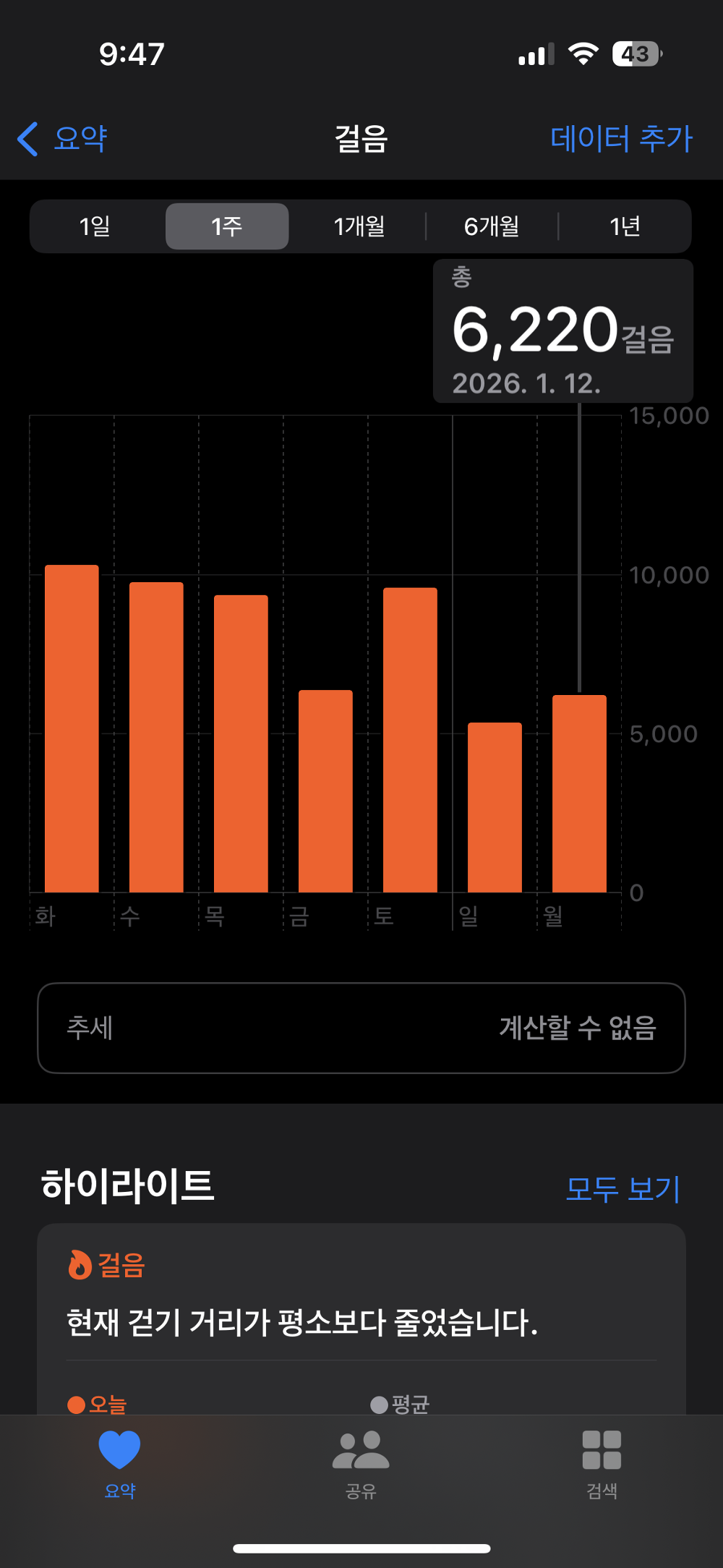Open 모두 보기 for highlights
The height and width of the screenshot is (1568, 723).
pos(623,1189)
